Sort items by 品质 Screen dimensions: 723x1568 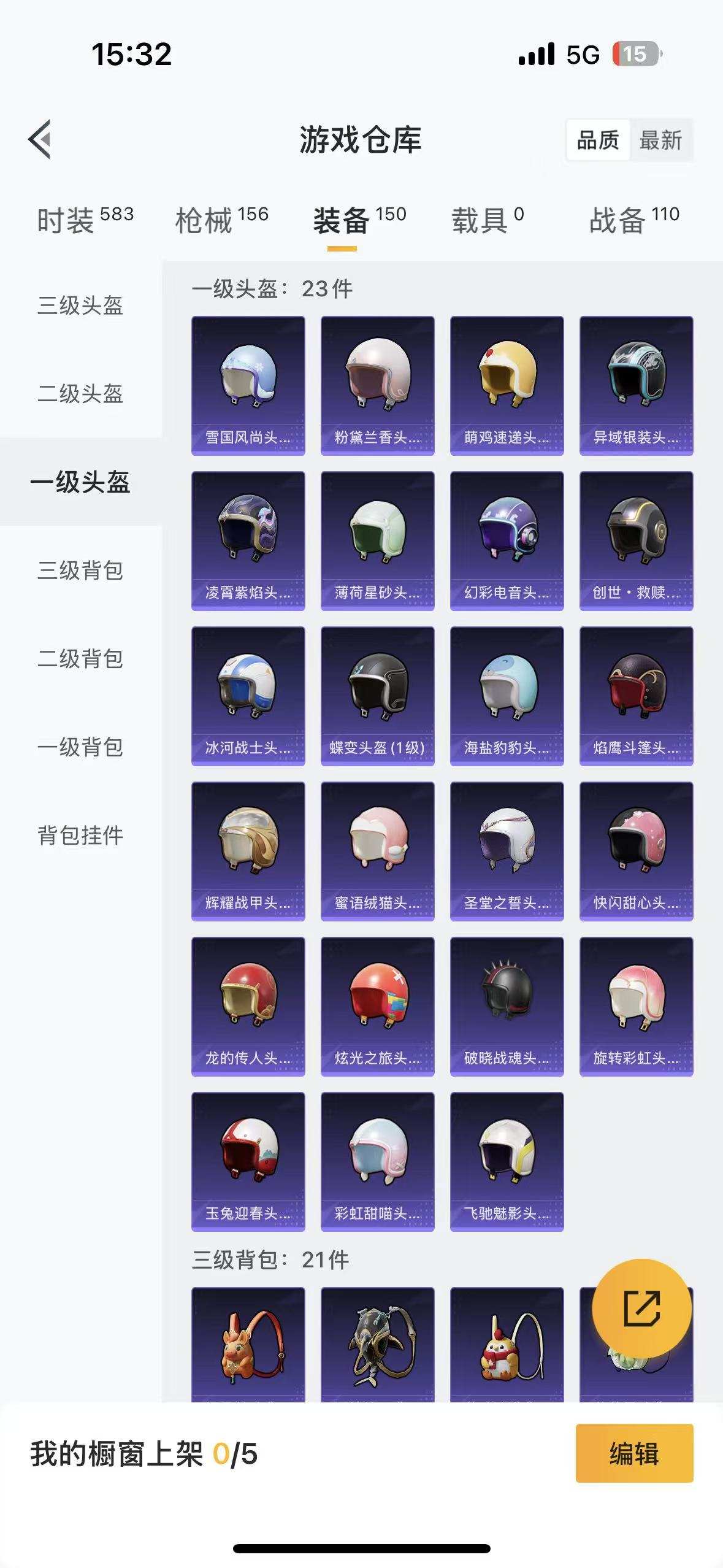point(598,140)
